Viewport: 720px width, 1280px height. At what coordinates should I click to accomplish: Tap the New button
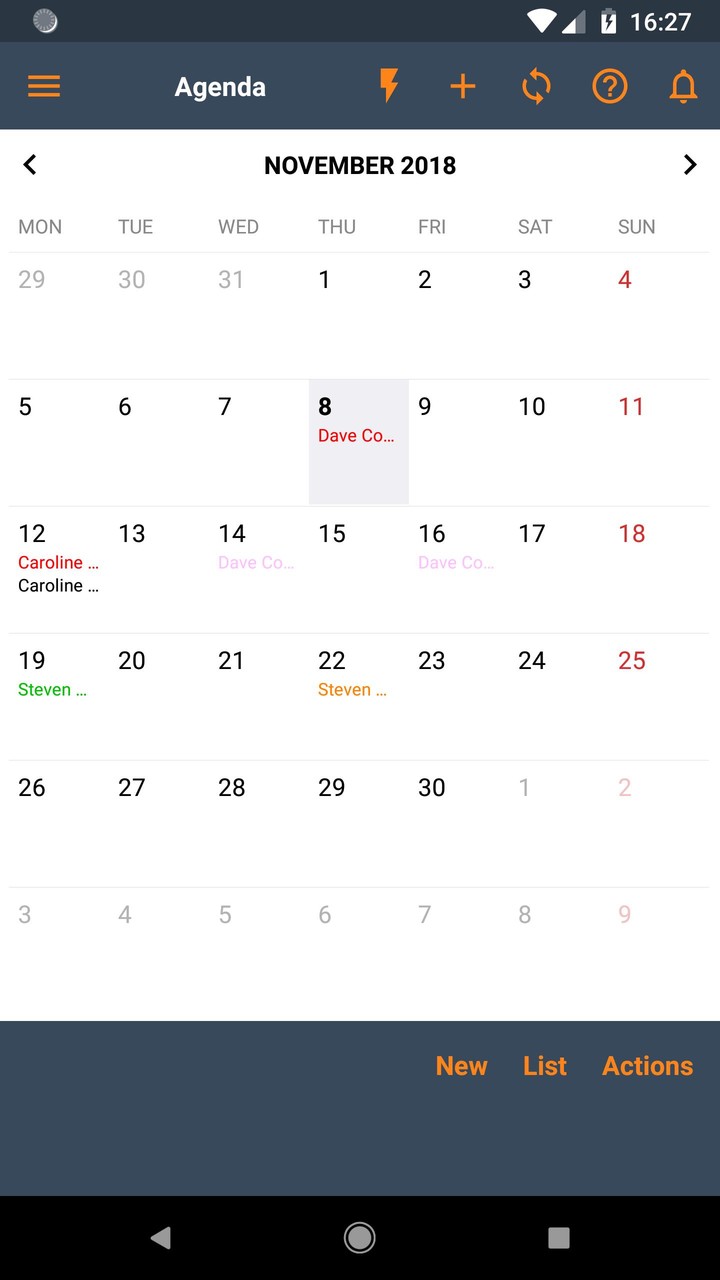pyautogui.click(x=461, y=1066)
